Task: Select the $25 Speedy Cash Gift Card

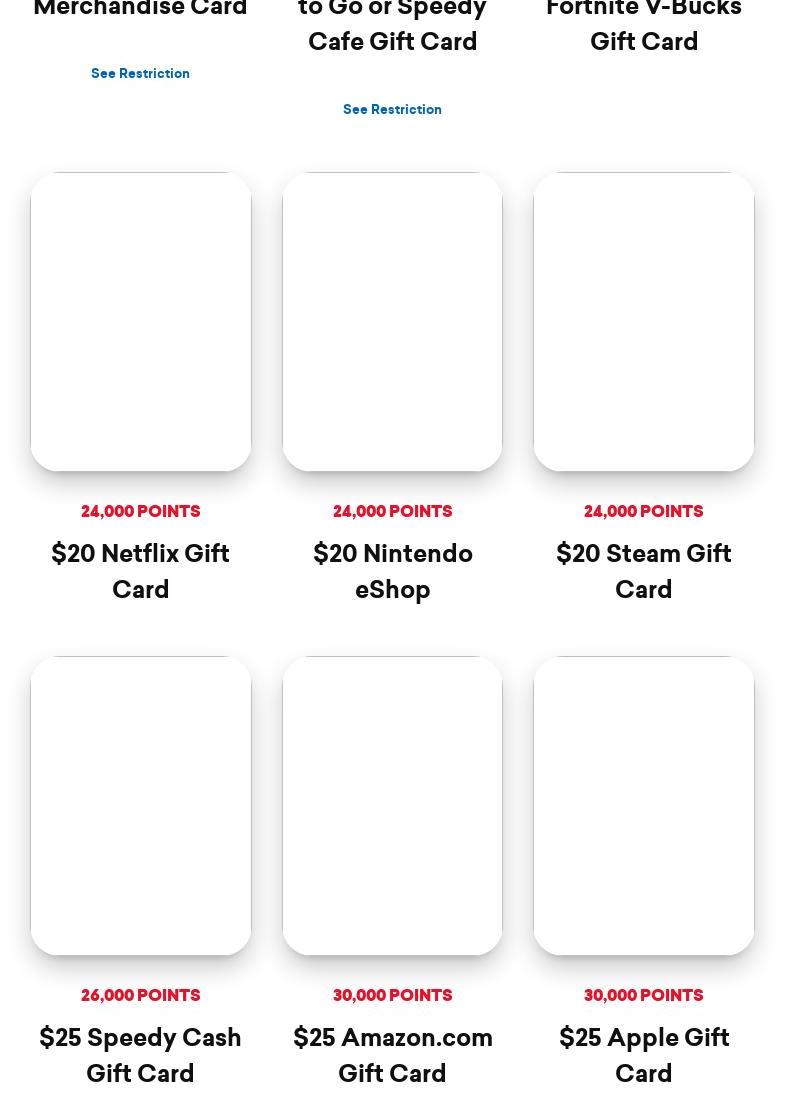Action: point(140,1054)
